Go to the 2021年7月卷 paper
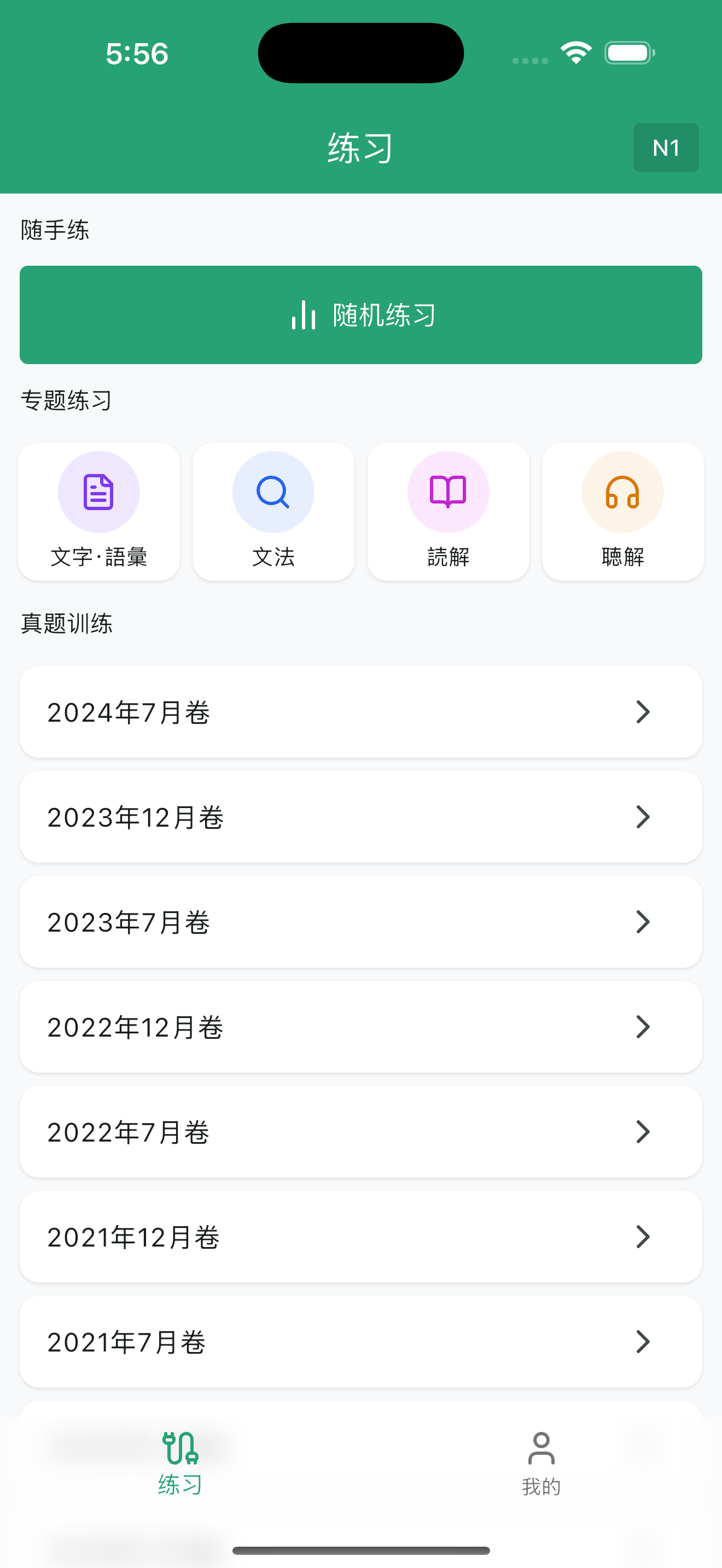Image resolution: width=722 pixels, height=1568 pixels. [361, 1342]
